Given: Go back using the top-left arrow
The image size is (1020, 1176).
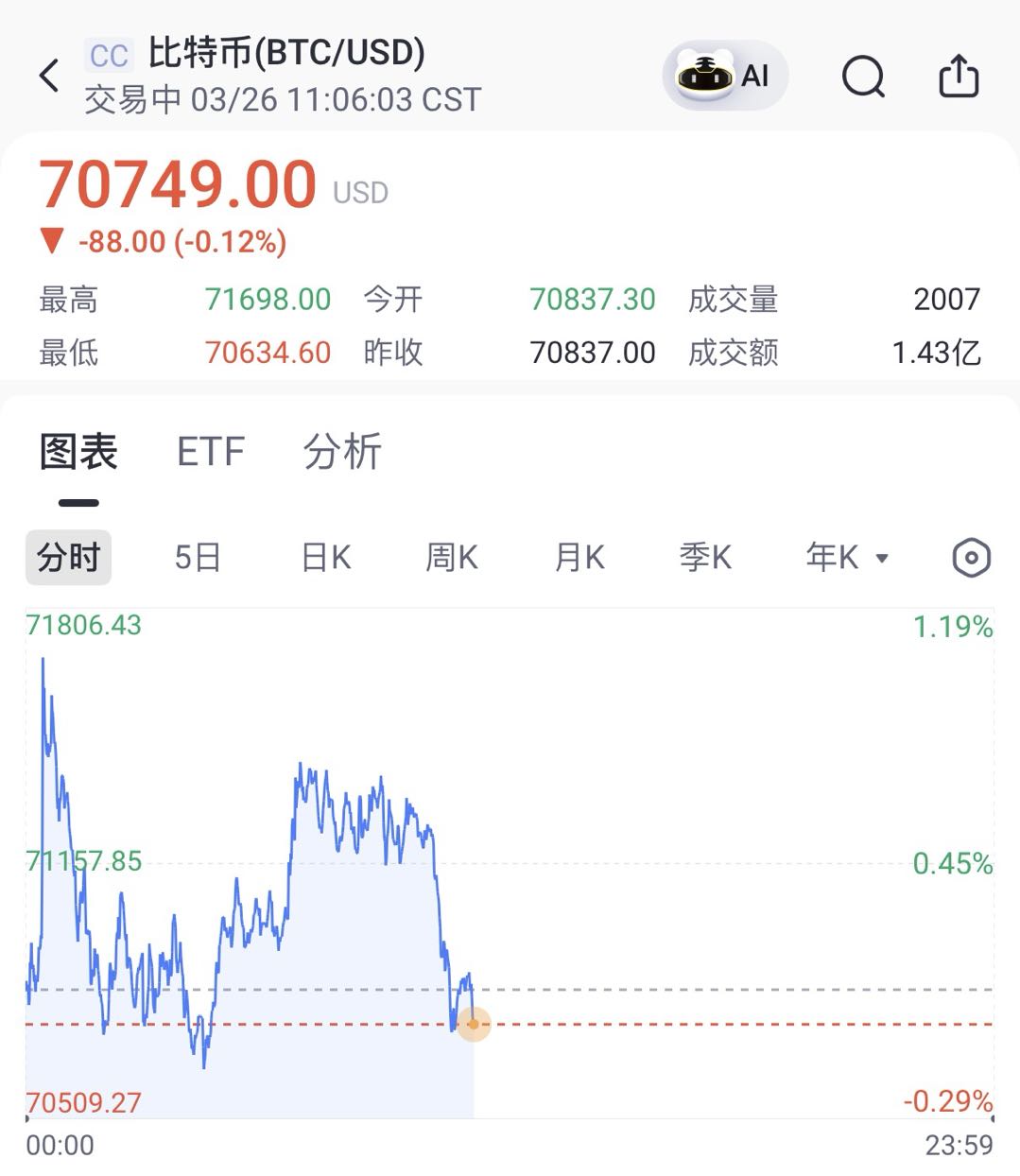Looking at the screenshot, I should click(x=50, y=76).
